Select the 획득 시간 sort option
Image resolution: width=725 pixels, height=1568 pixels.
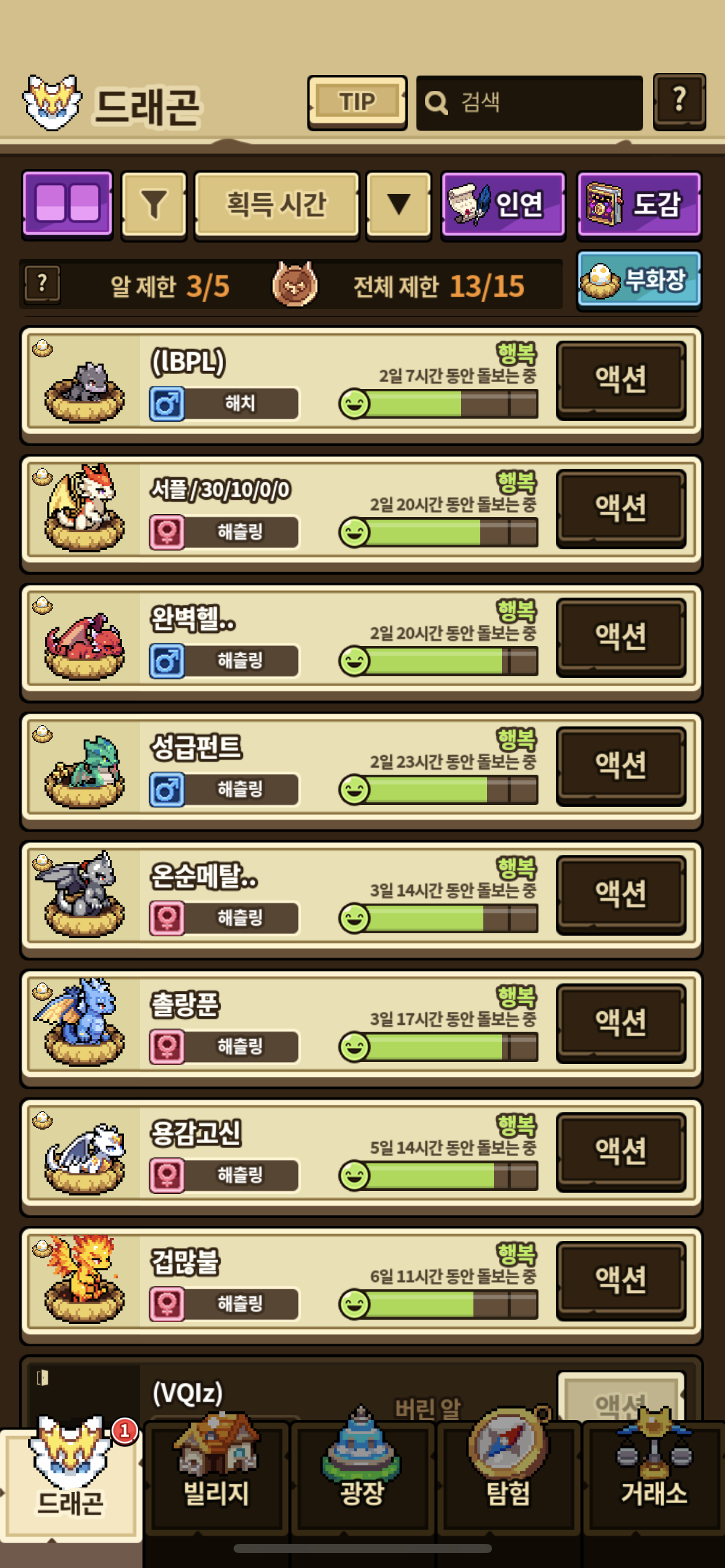pos(276,205)
